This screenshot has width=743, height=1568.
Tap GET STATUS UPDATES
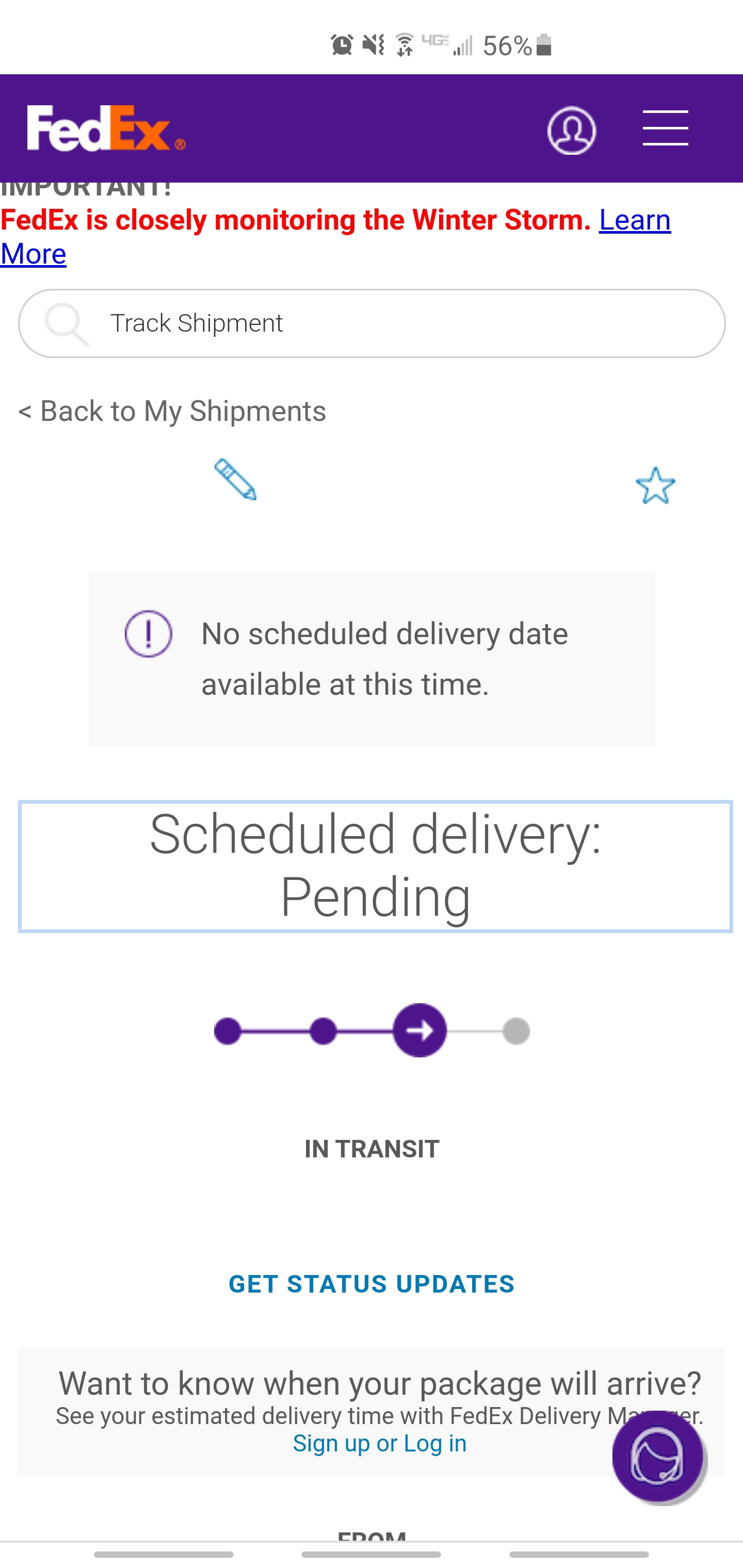[372, 1284]
